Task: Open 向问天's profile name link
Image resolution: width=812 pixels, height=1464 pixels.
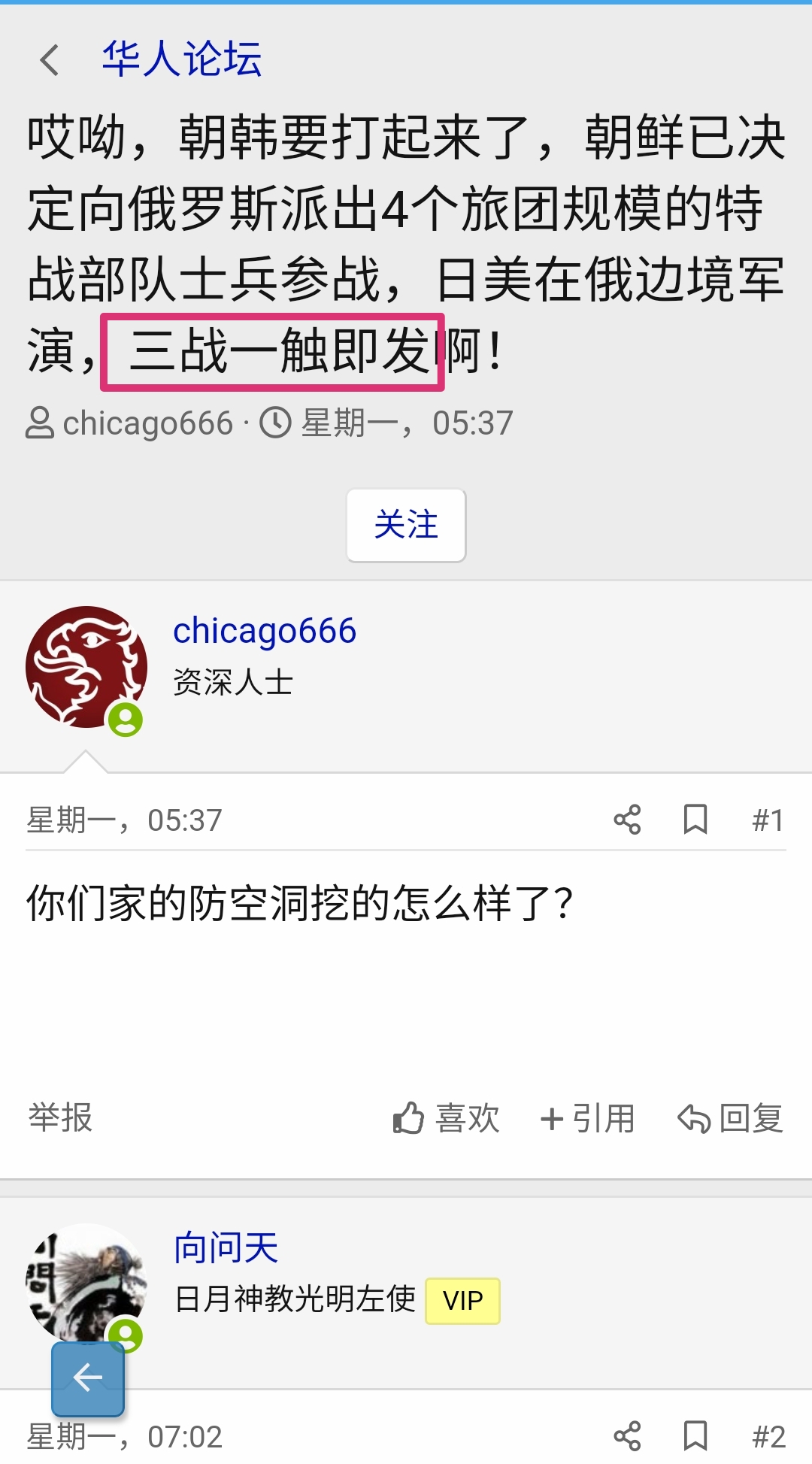Action: click(226, 1248)
